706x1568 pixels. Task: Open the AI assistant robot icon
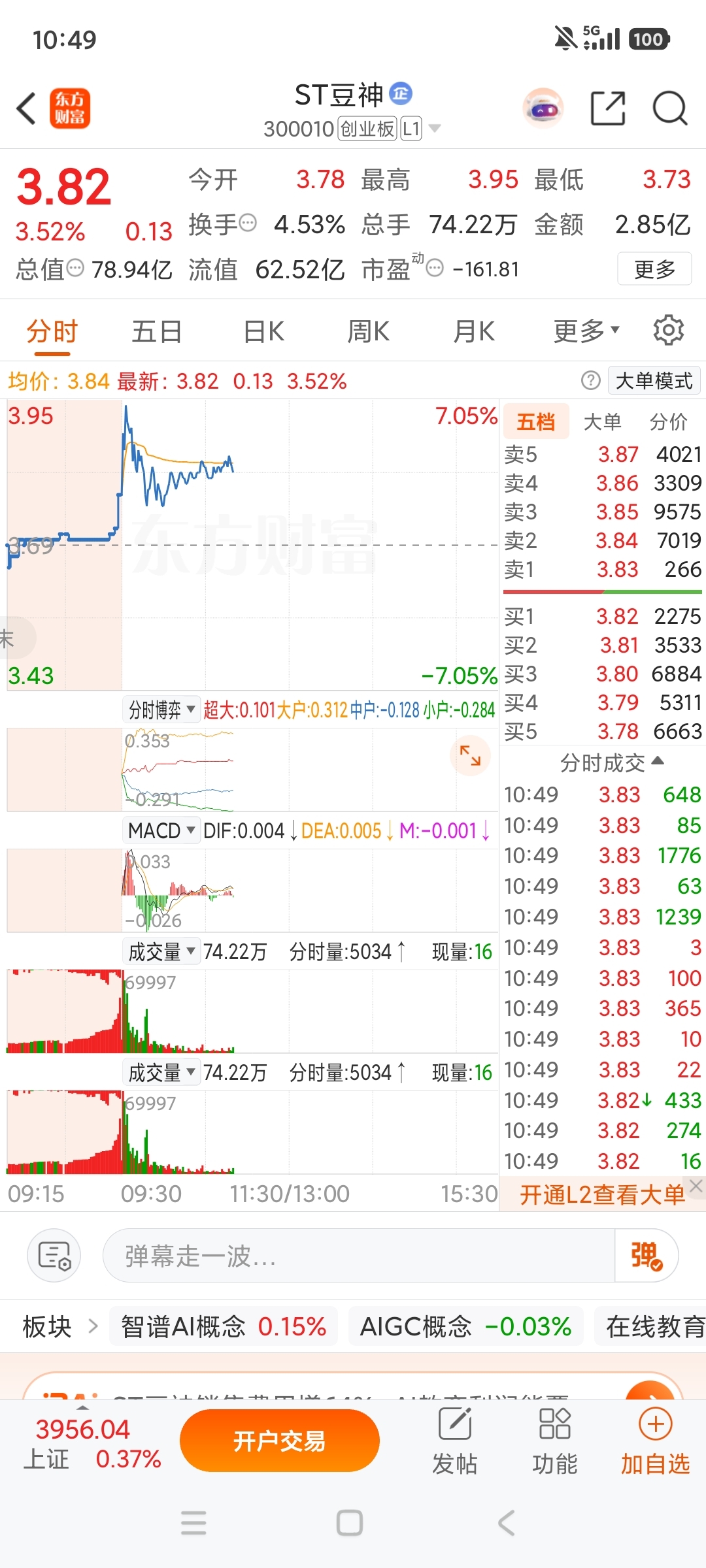tap(543, 108)
